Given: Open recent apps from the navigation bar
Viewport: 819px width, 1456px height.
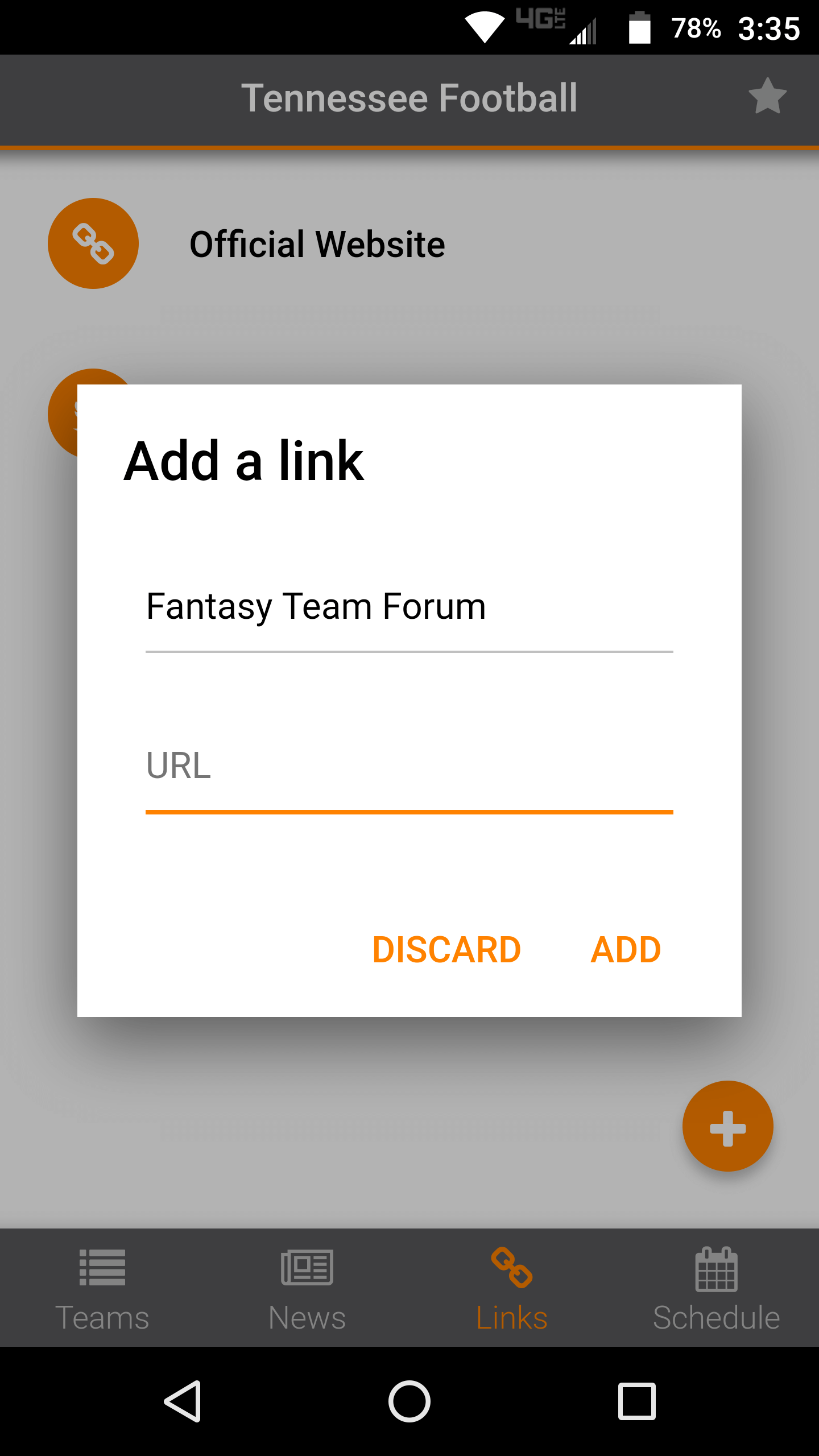Looking at the screenshot, I should click(637, 1401).
